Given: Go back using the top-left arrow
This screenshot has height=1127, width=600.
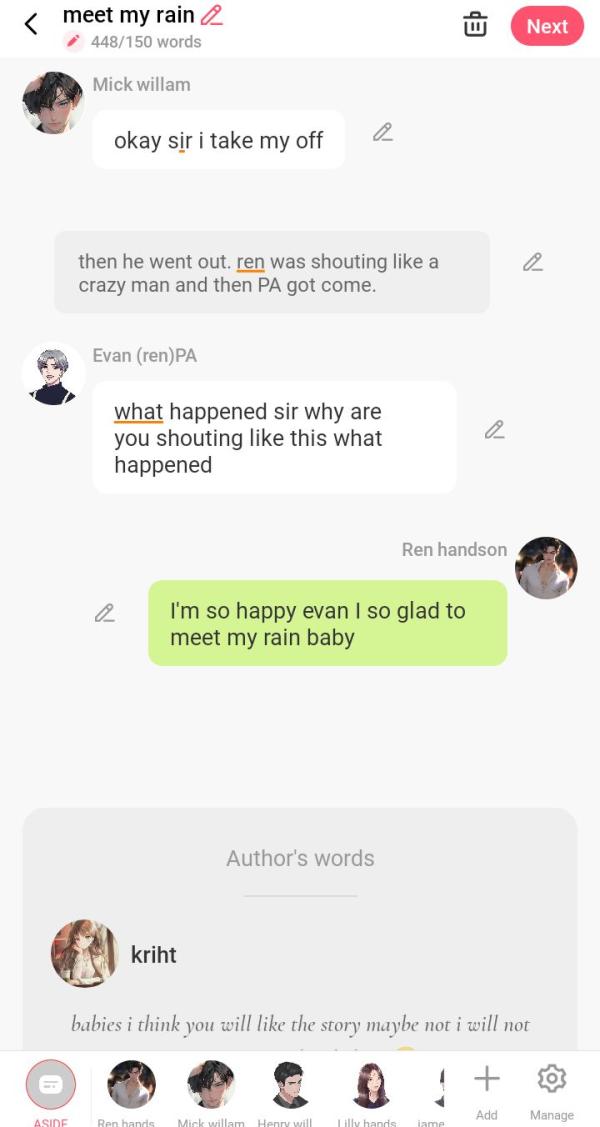Looking at the screenshot, I should point(30,24).
